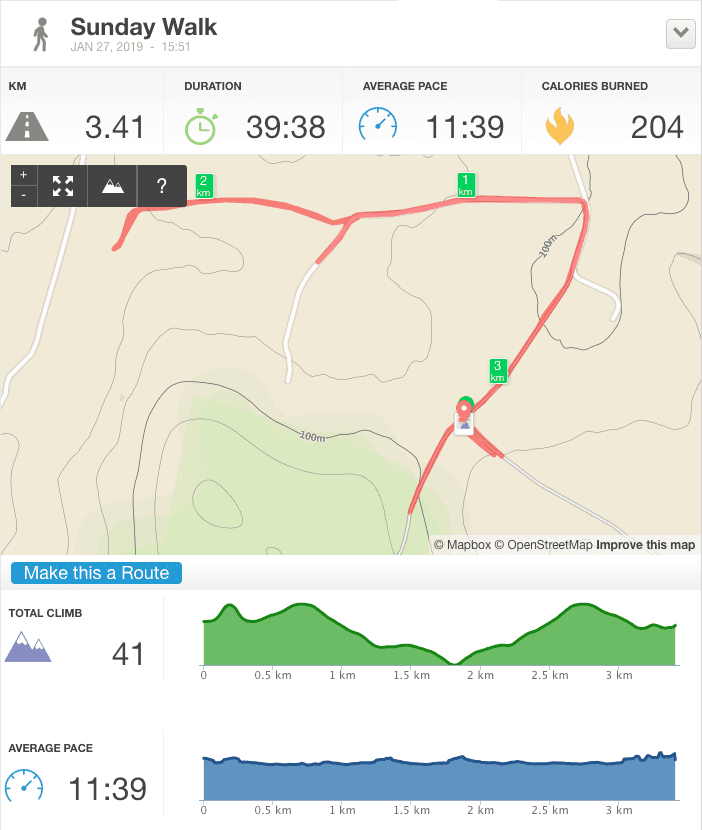Zoom out on the map
The image size is (702, 830).
[24, 196]
